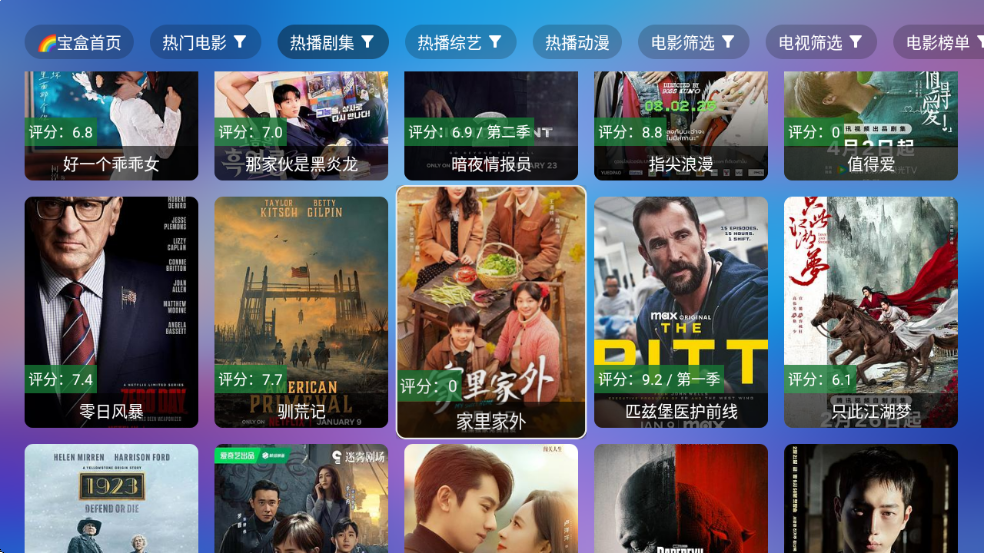
Task: Switch to the 宝盒首页 tab
Action: click(79, 42)
